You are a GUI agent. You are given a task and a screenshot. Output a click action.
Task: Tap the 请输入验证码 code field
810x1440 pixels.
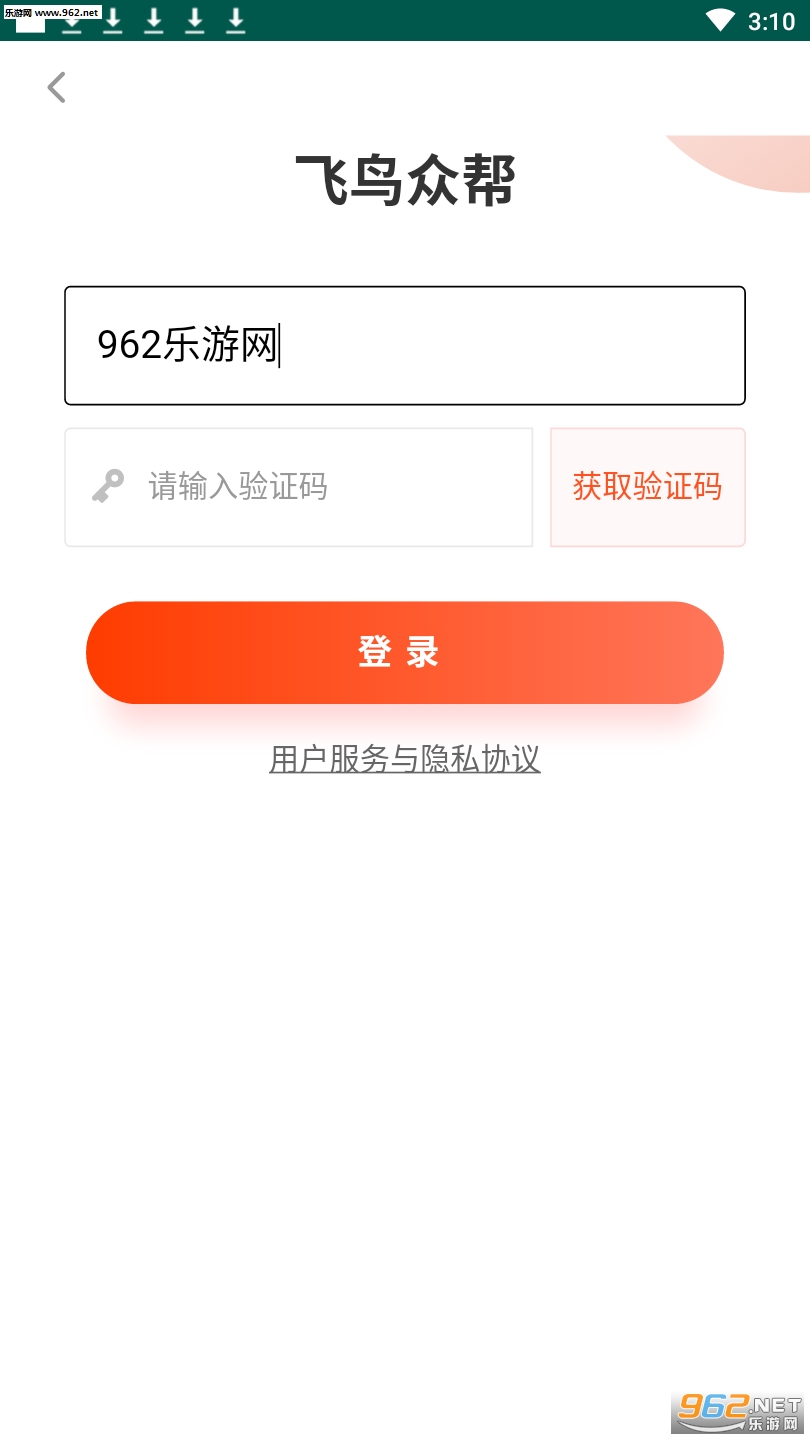tap(299, 487)
